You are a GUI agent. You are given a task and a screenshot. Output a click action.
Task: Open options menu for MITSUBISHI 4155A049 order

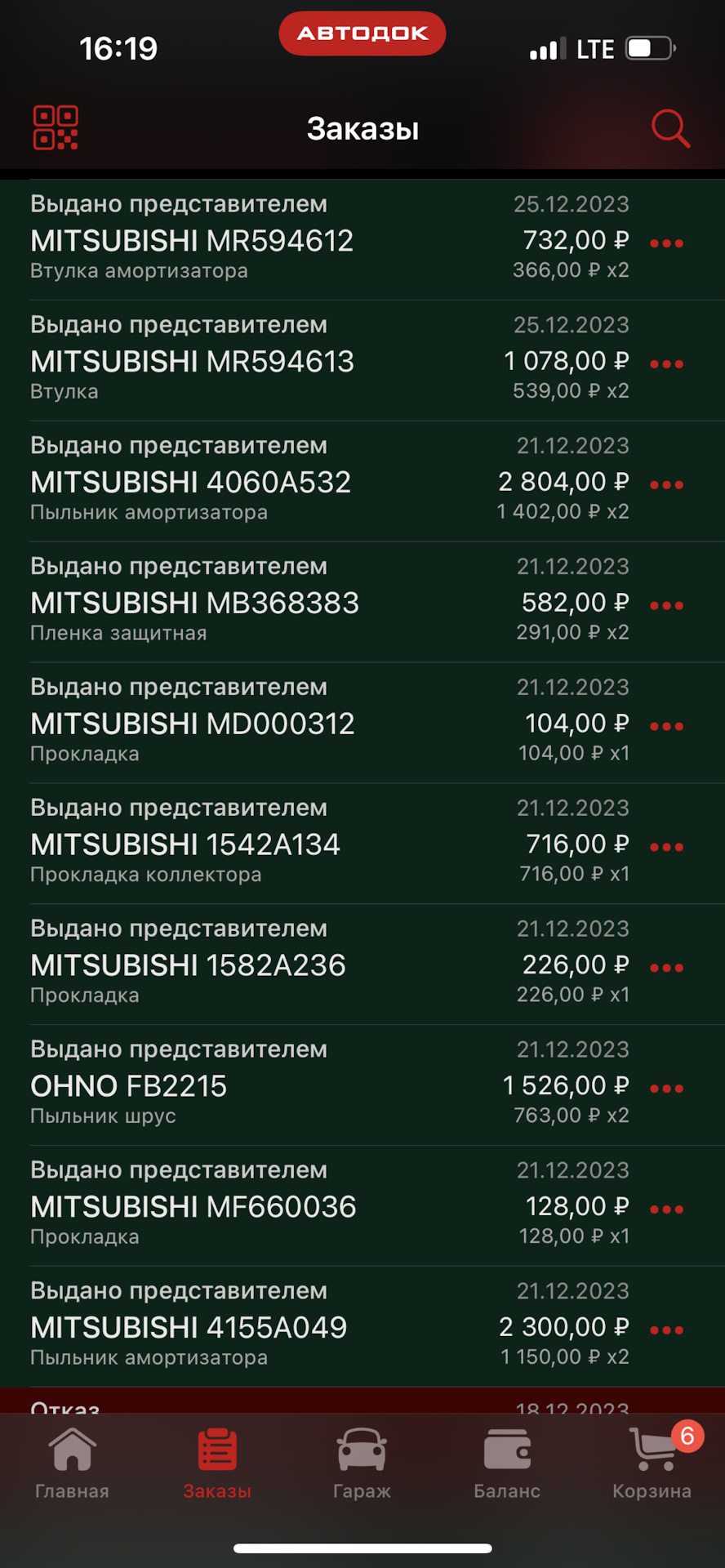(x=666, y=1329)
